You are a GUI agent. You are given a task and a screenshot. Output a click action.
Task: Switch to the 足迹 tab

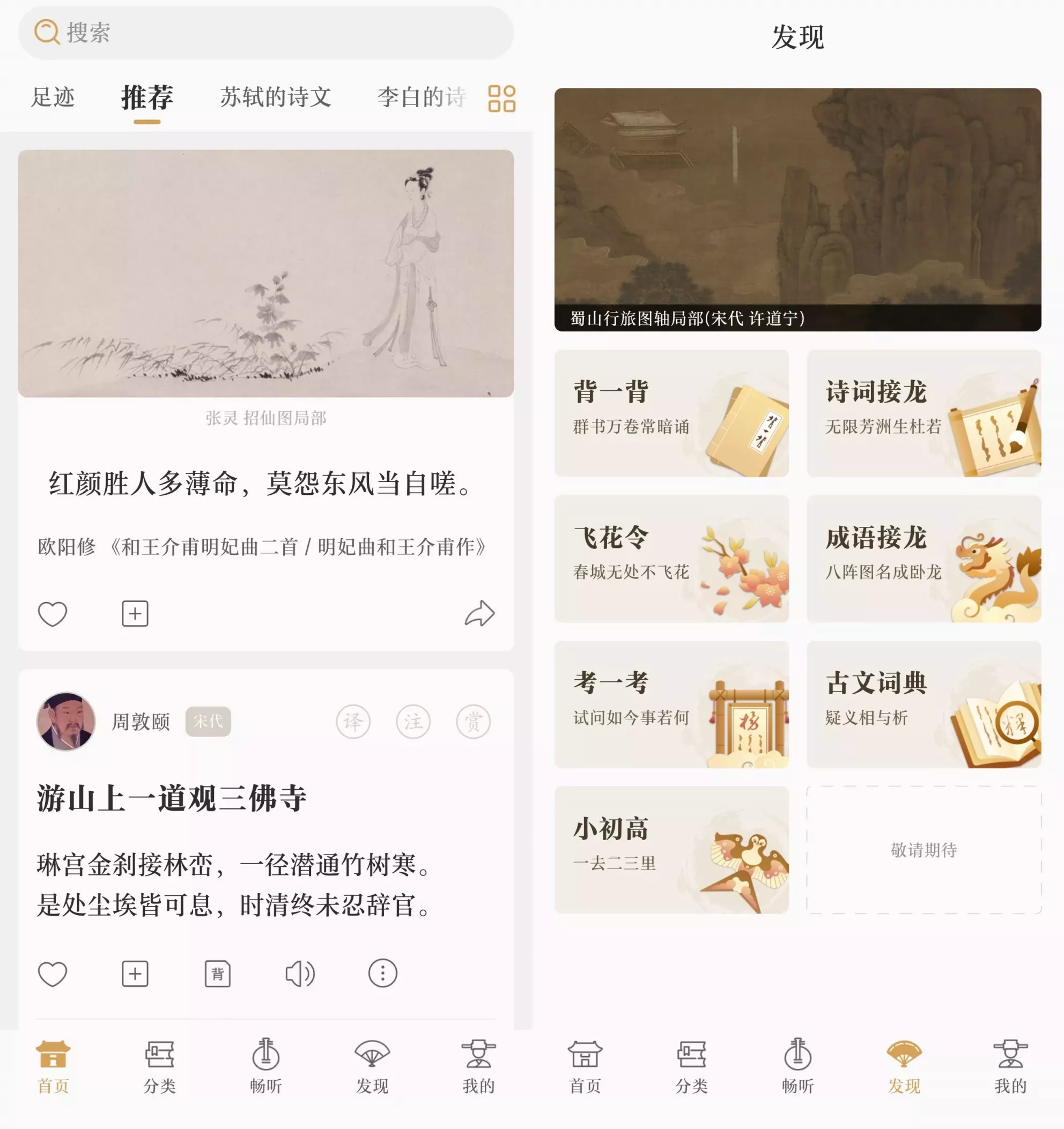53,97
